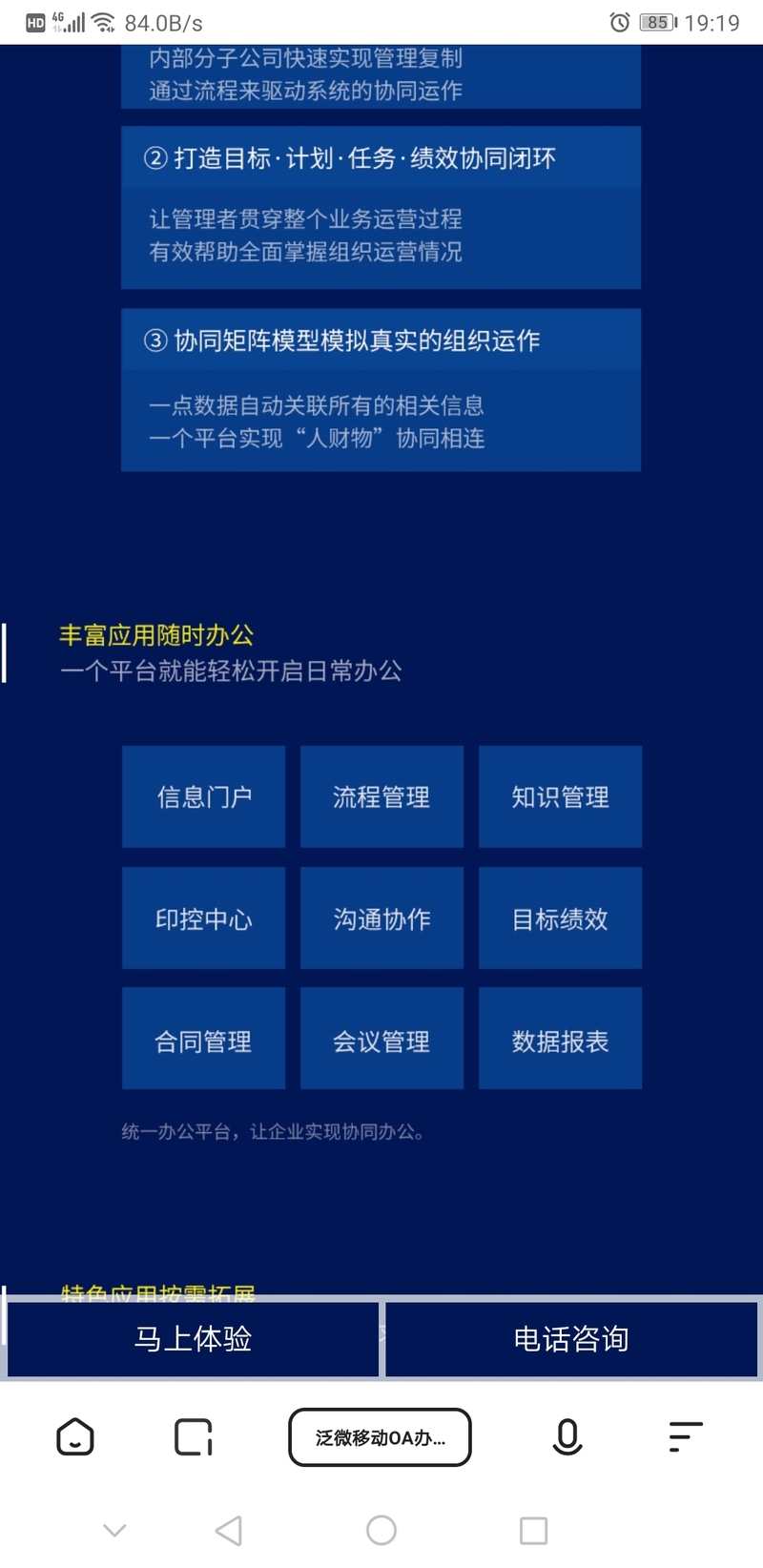Open the 印控中心 tile

pyautogui.click(x=203, y=918)
